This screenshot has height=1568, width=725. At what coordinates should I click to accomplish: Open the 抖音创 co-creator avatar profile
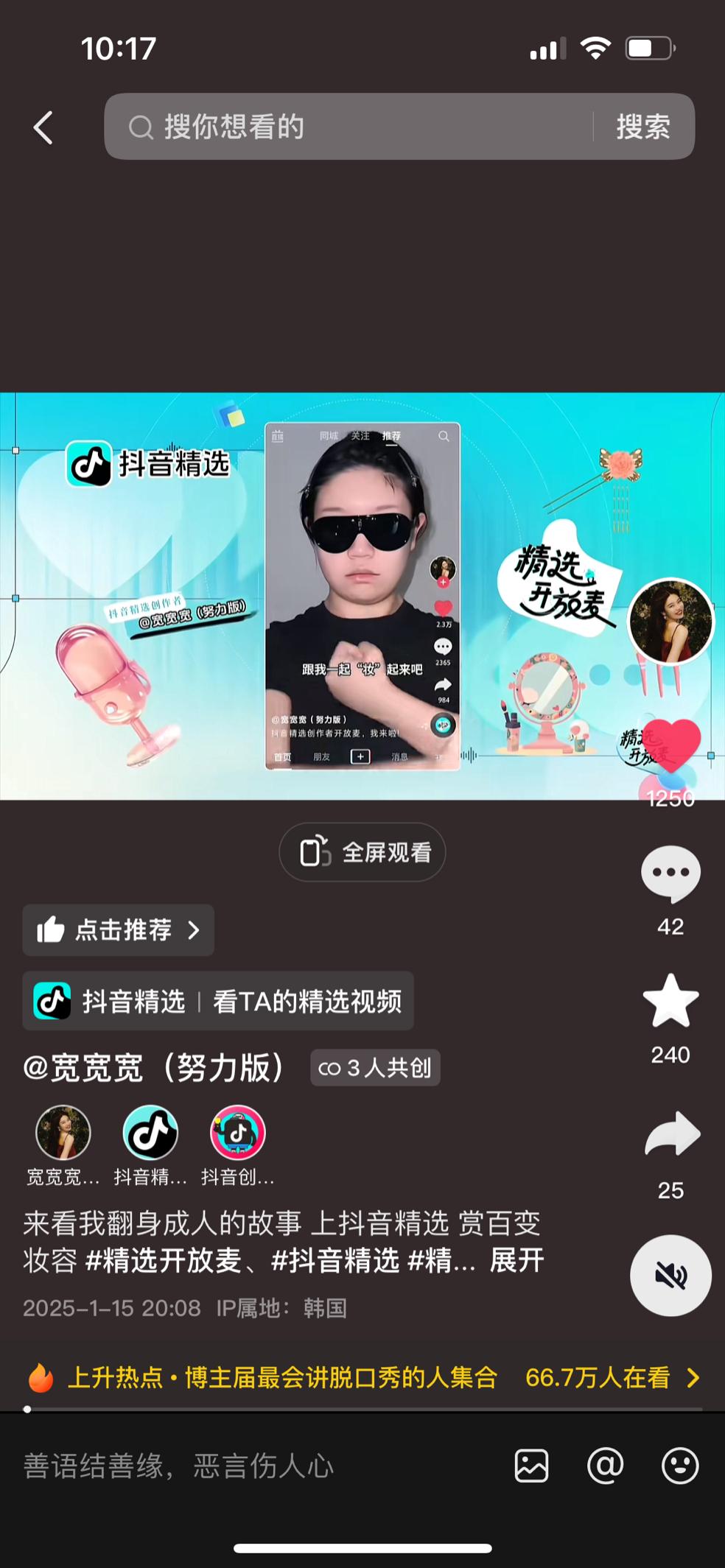tap(237, 1133)
